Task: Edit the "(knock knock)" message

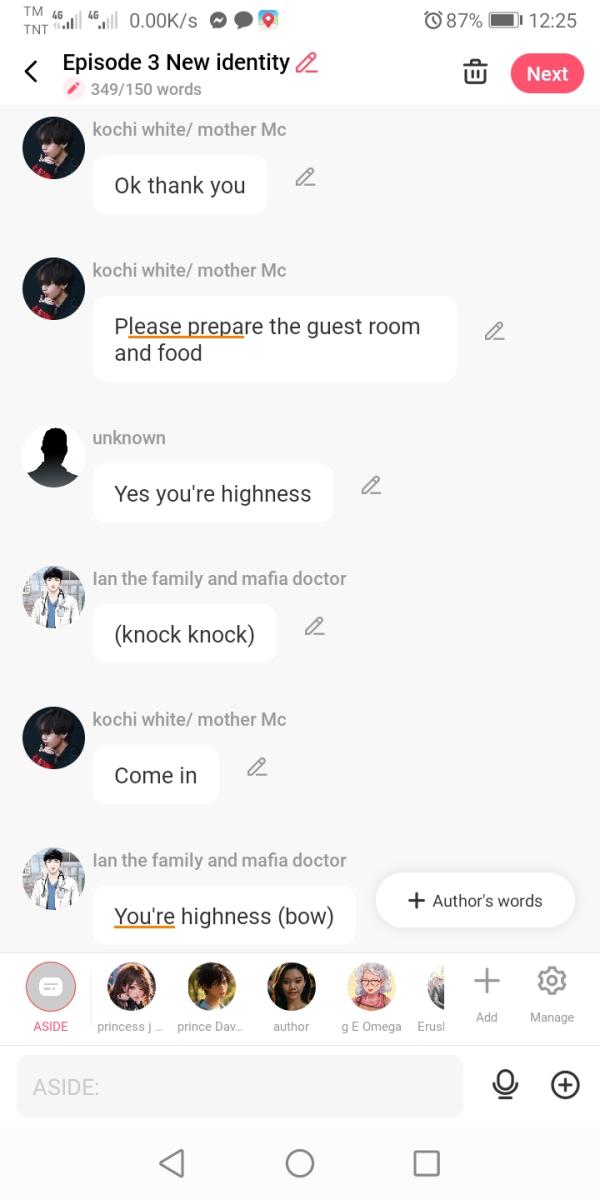Action: pos(314,627)
